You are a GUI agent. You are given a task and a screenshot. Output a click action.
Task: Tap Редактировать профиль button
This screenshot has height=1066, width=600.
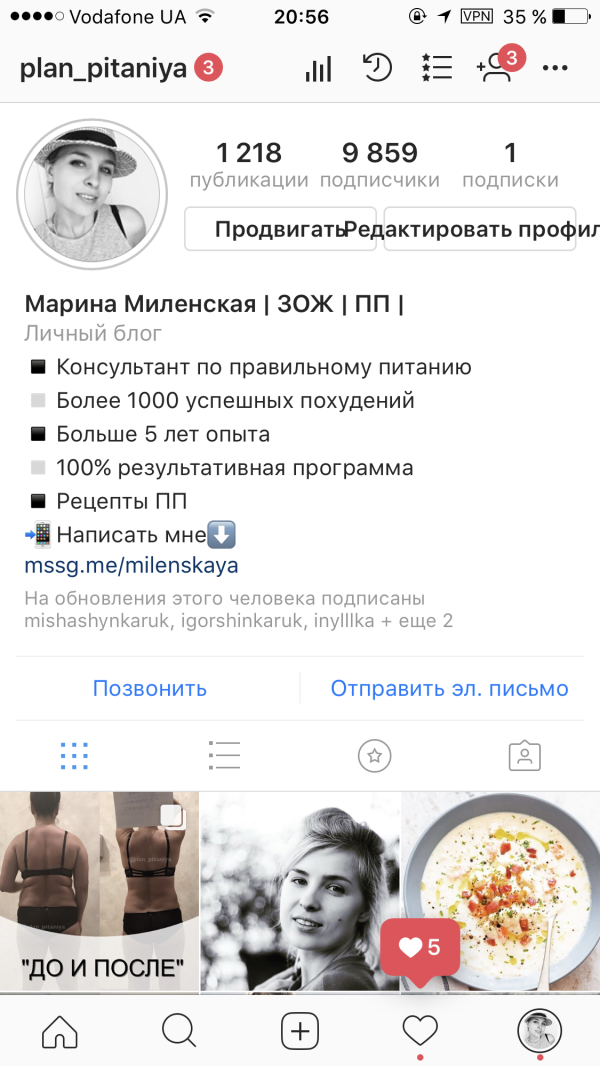coord(480,229)
